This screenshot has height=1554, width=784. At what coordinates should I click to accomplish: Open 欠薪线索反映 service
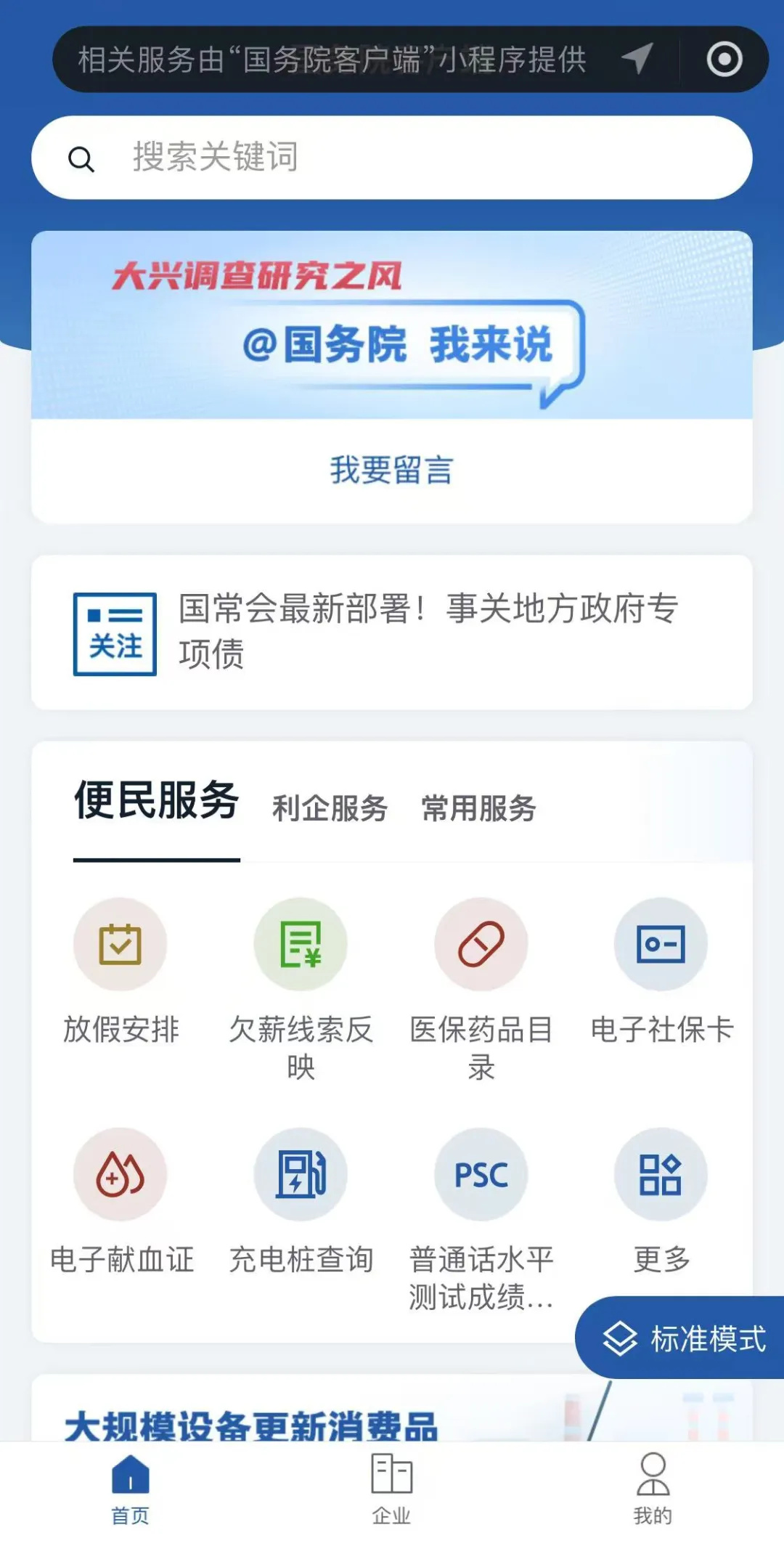[301, 944]
